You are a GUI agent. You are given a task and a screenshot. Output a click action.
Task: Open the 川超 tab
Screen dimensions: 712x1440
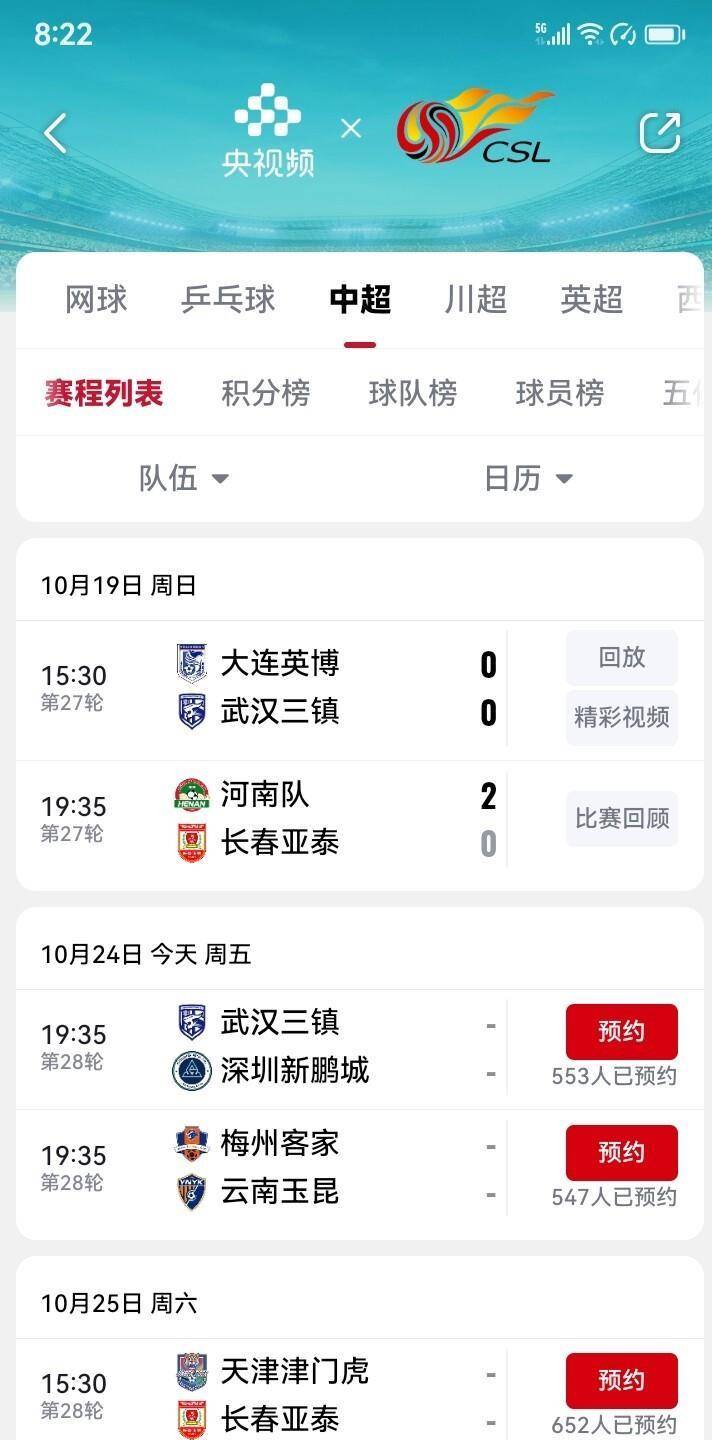pyautogui.click(x=476, y=299)
